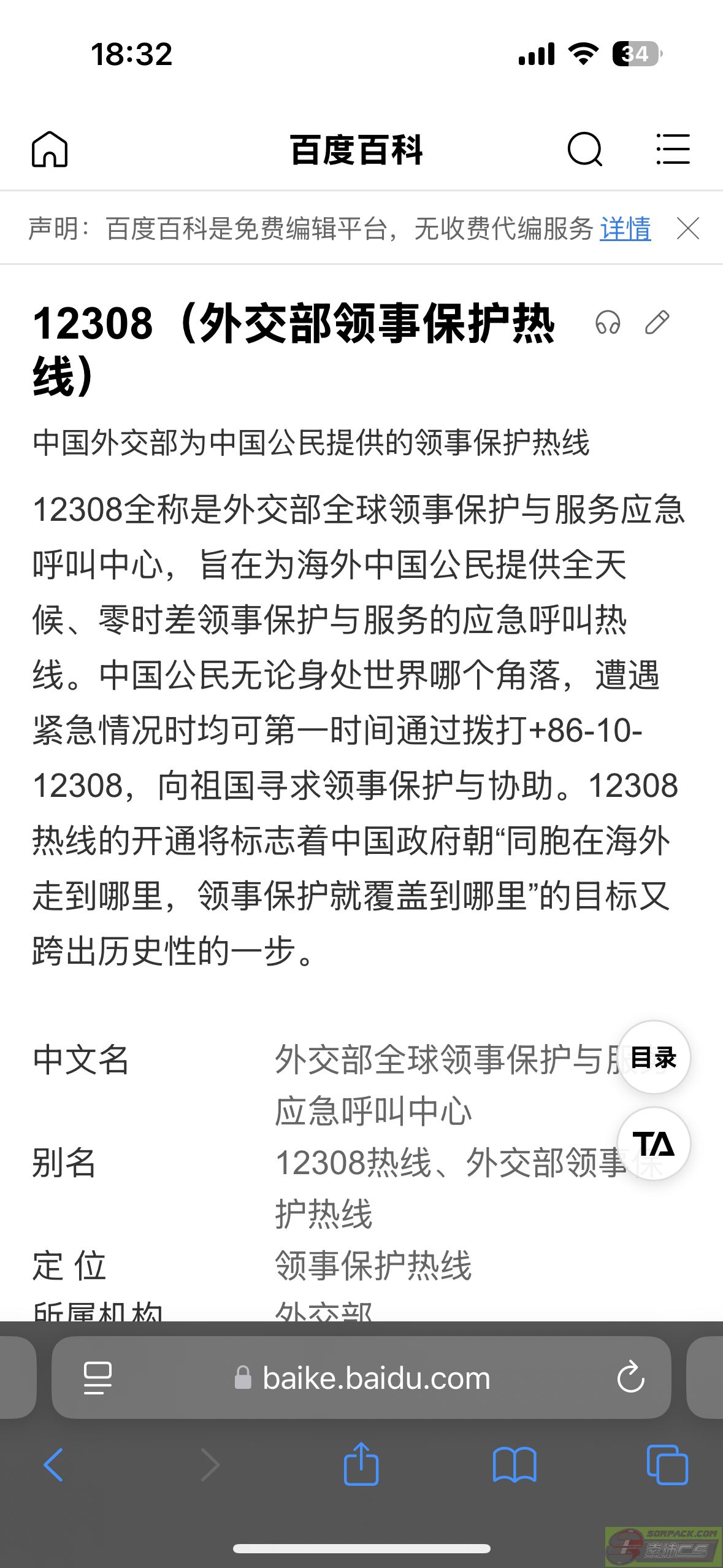Tap the baike.baidu.com address bar
Viewport: 723px width, 1568px height.
pos(362,1378)
